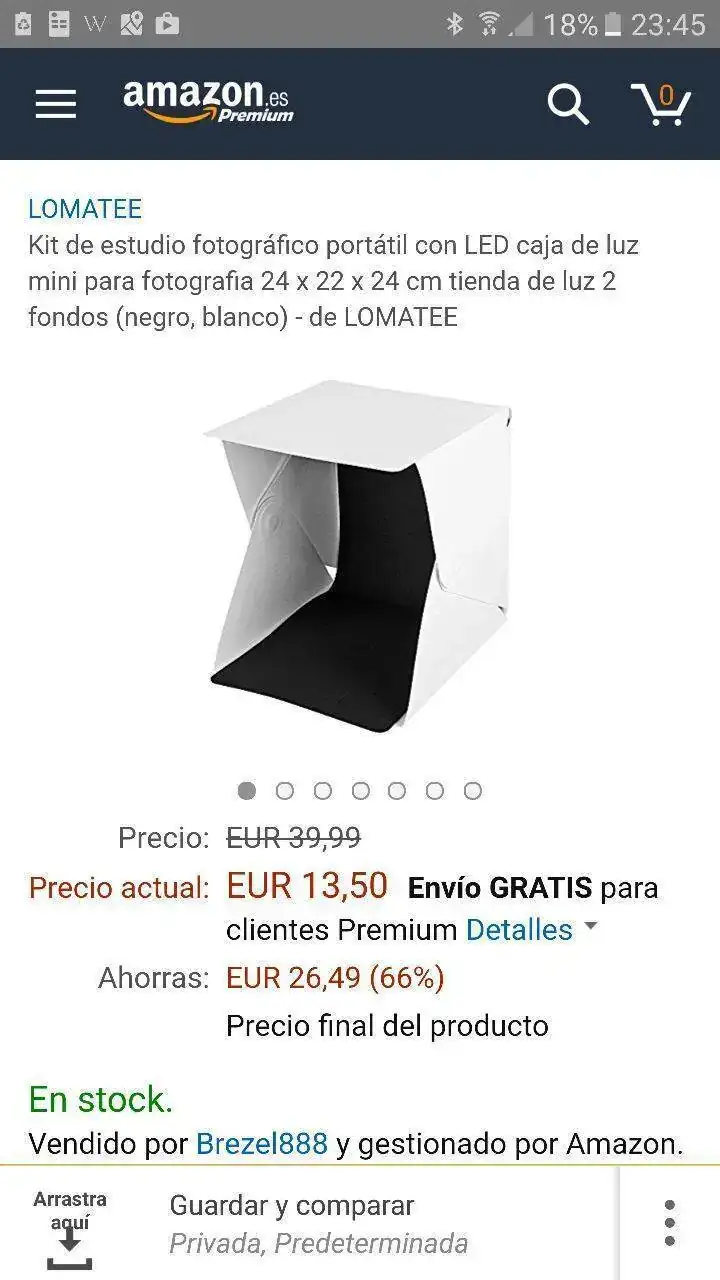The height and width of the screenshot is (1280, 720).
Task: Open seller Brezel888 page
Action: point(262,1144)
